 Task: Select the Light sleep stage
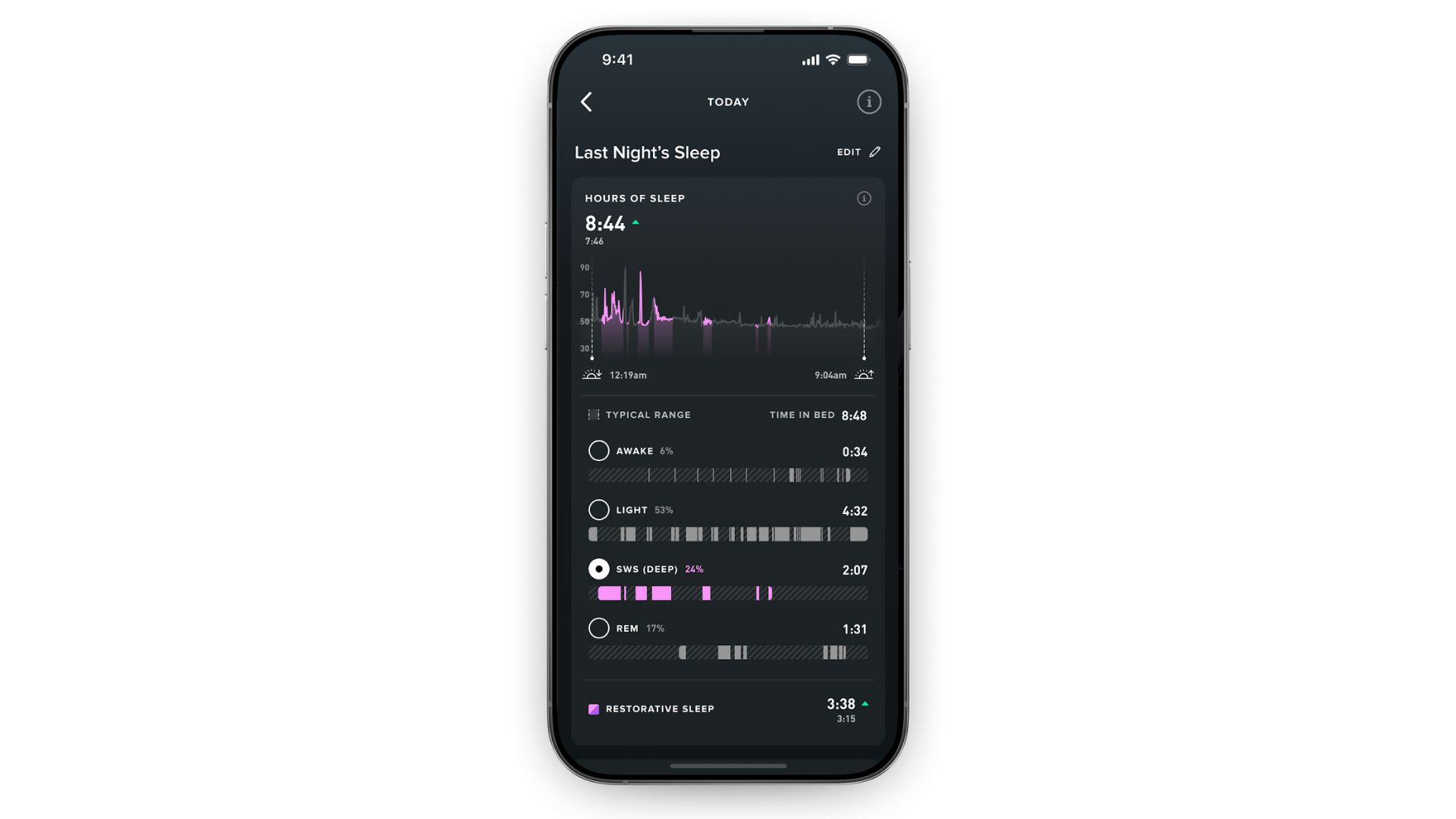tap(598, 510)
